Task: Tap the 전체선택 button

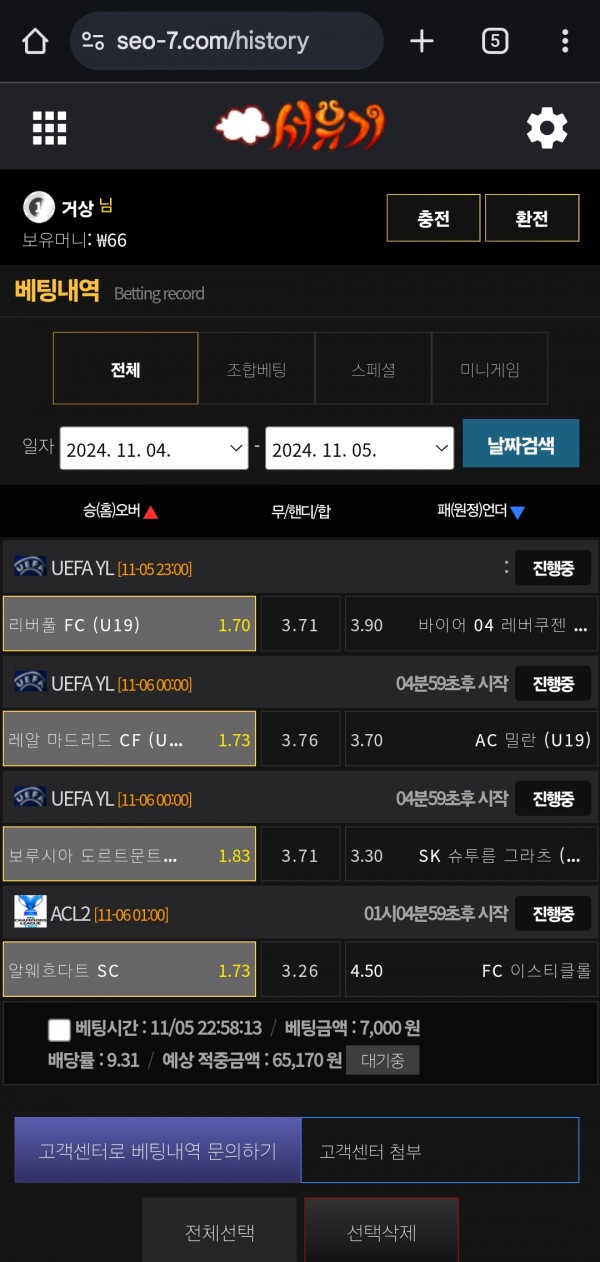Action: point(219,1232)
